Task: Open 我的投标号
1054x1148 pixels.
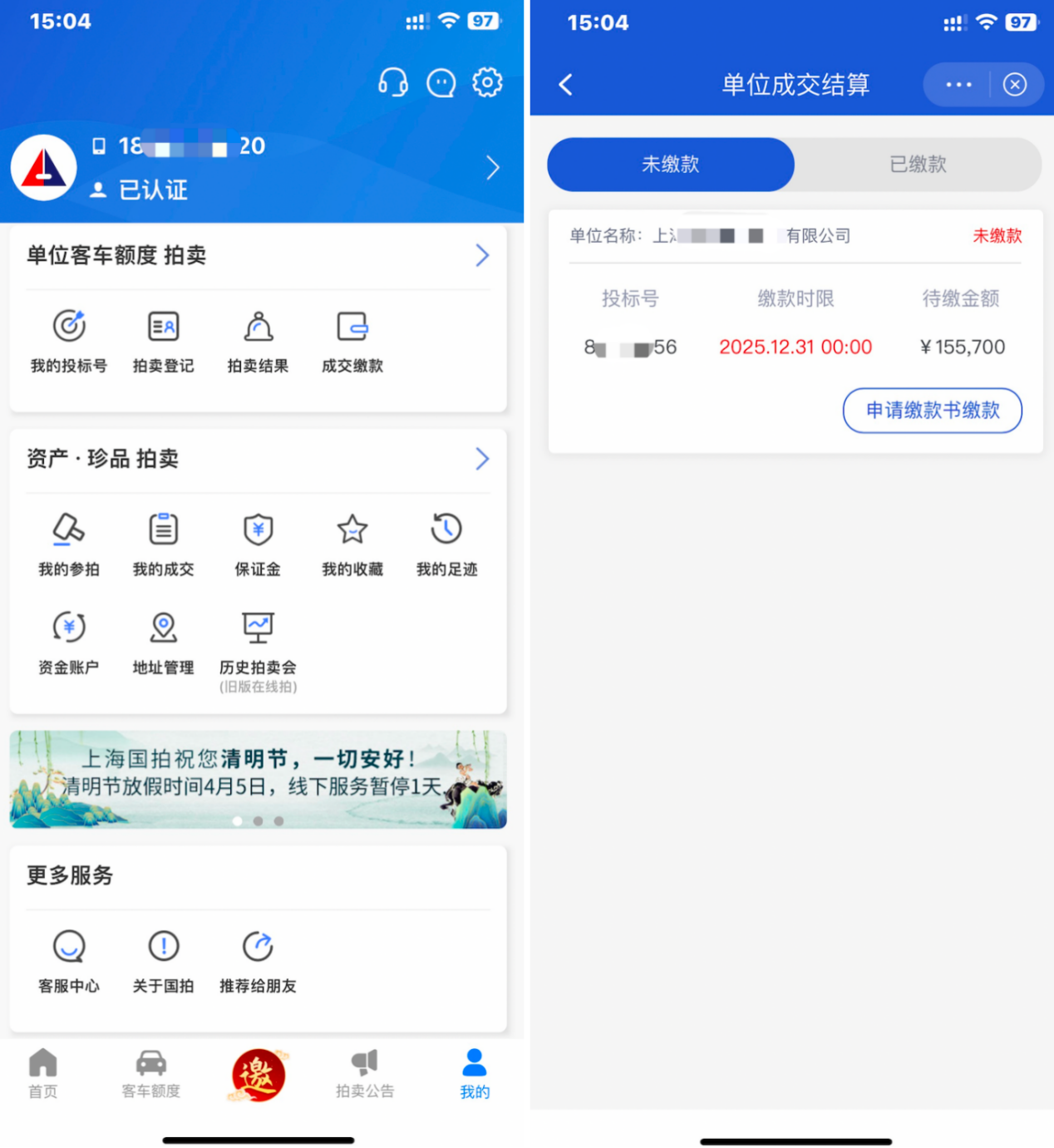Action: pos(69,342)
